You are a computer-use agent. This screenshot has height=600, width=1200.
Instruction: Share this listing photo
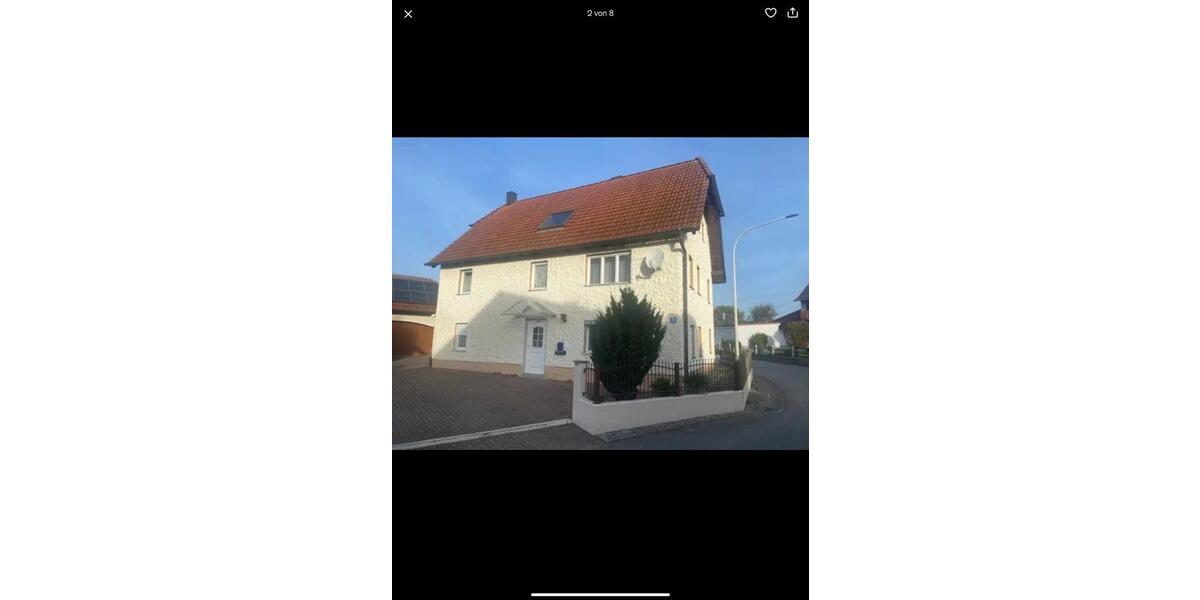click(x=793, y=13)
